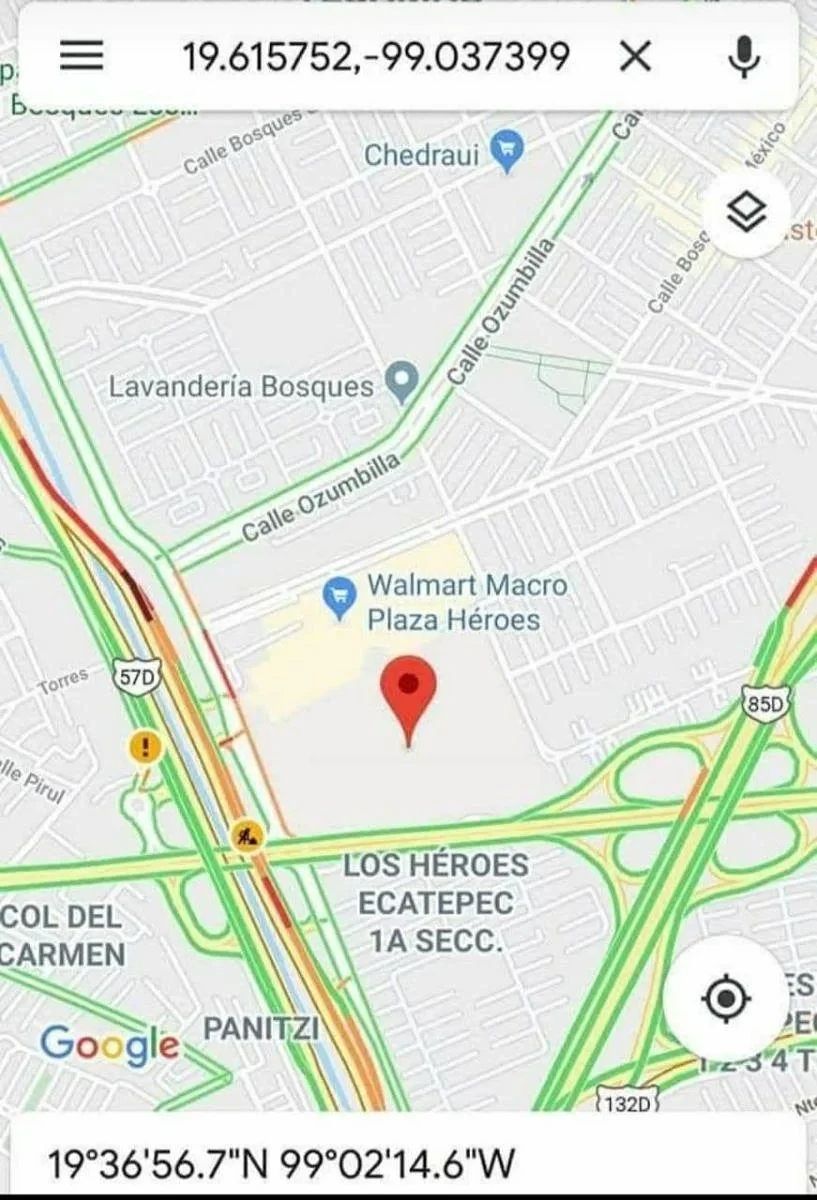Select Walmart Macro Plaza Héroes marker
The width and height of the screenshot is (817, 1200).
[340, 598]
